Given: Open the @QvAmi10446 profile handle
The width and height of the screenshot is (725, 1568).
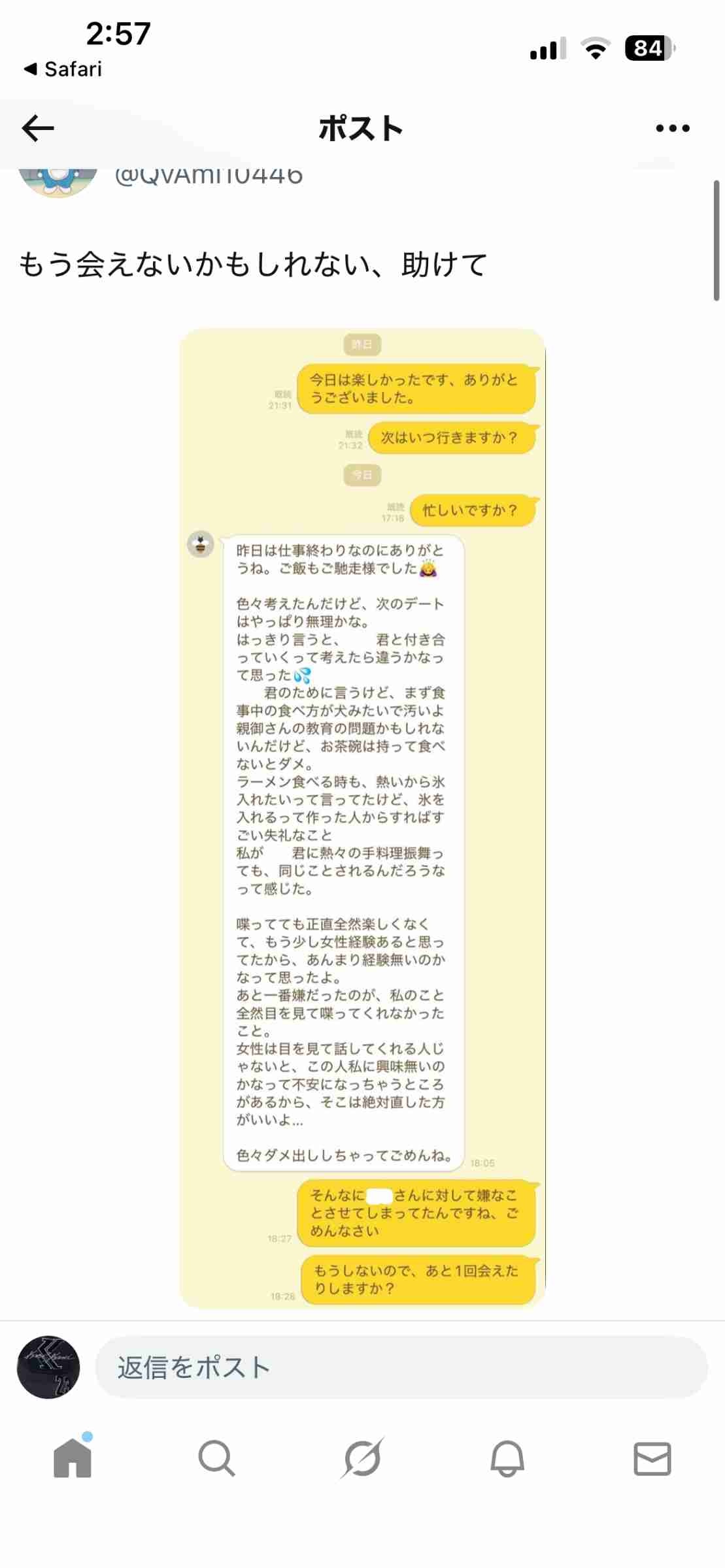Looking at the screenshot, I should (x=209, y=176).
